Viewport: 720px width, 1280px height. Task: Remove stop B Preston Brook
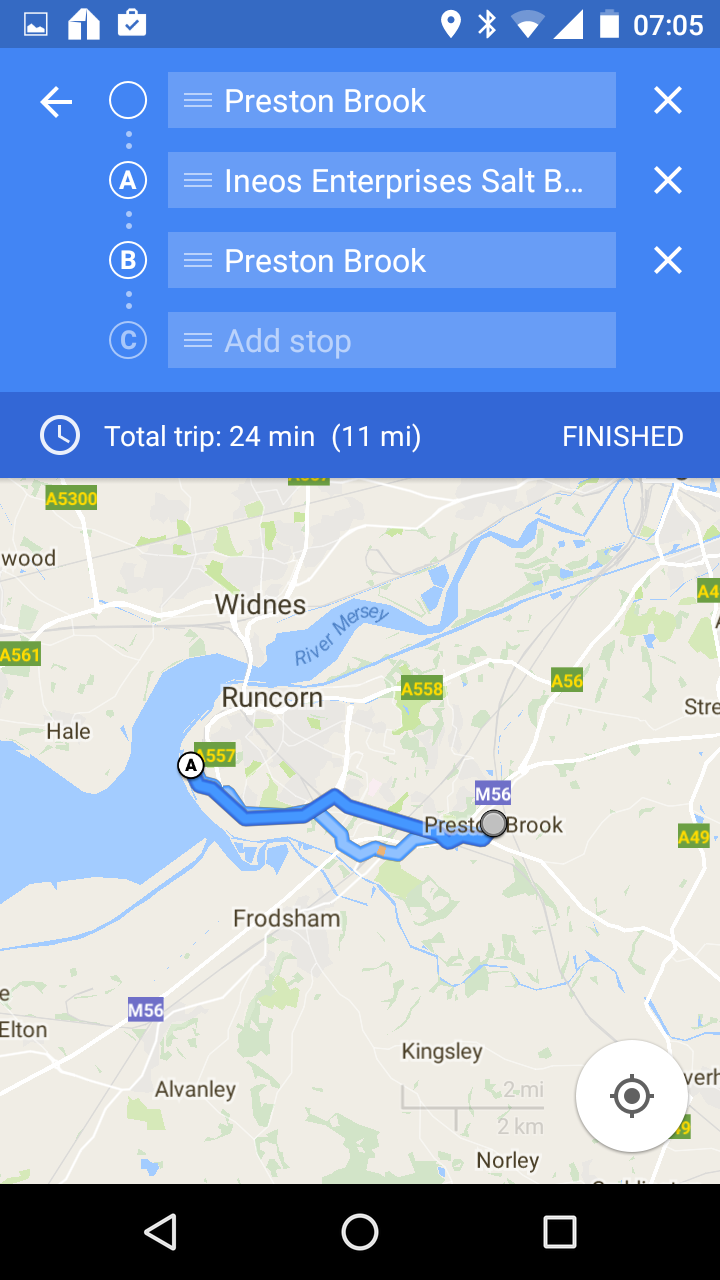click(667, 261)
